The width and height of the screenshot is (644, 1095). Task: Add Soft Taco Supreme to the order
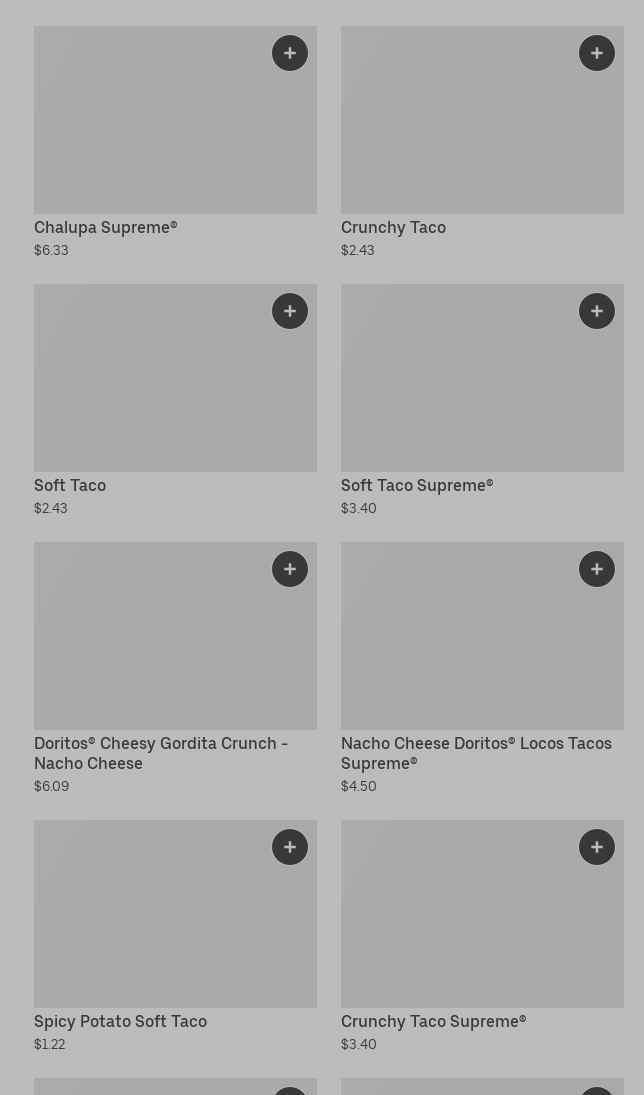point(597,311)
